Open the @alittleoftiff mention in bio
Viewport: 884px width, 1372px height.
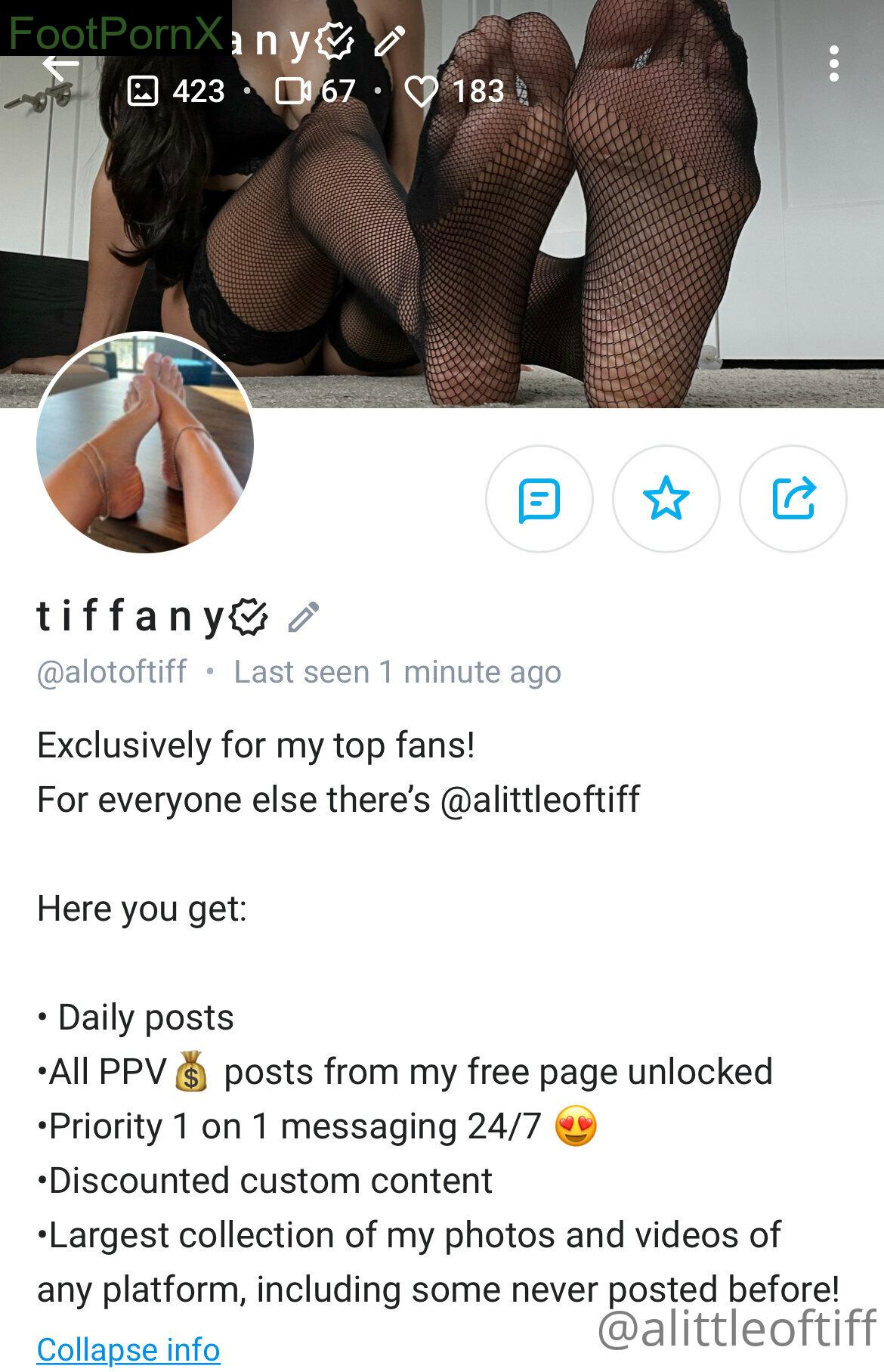[539, 800]
